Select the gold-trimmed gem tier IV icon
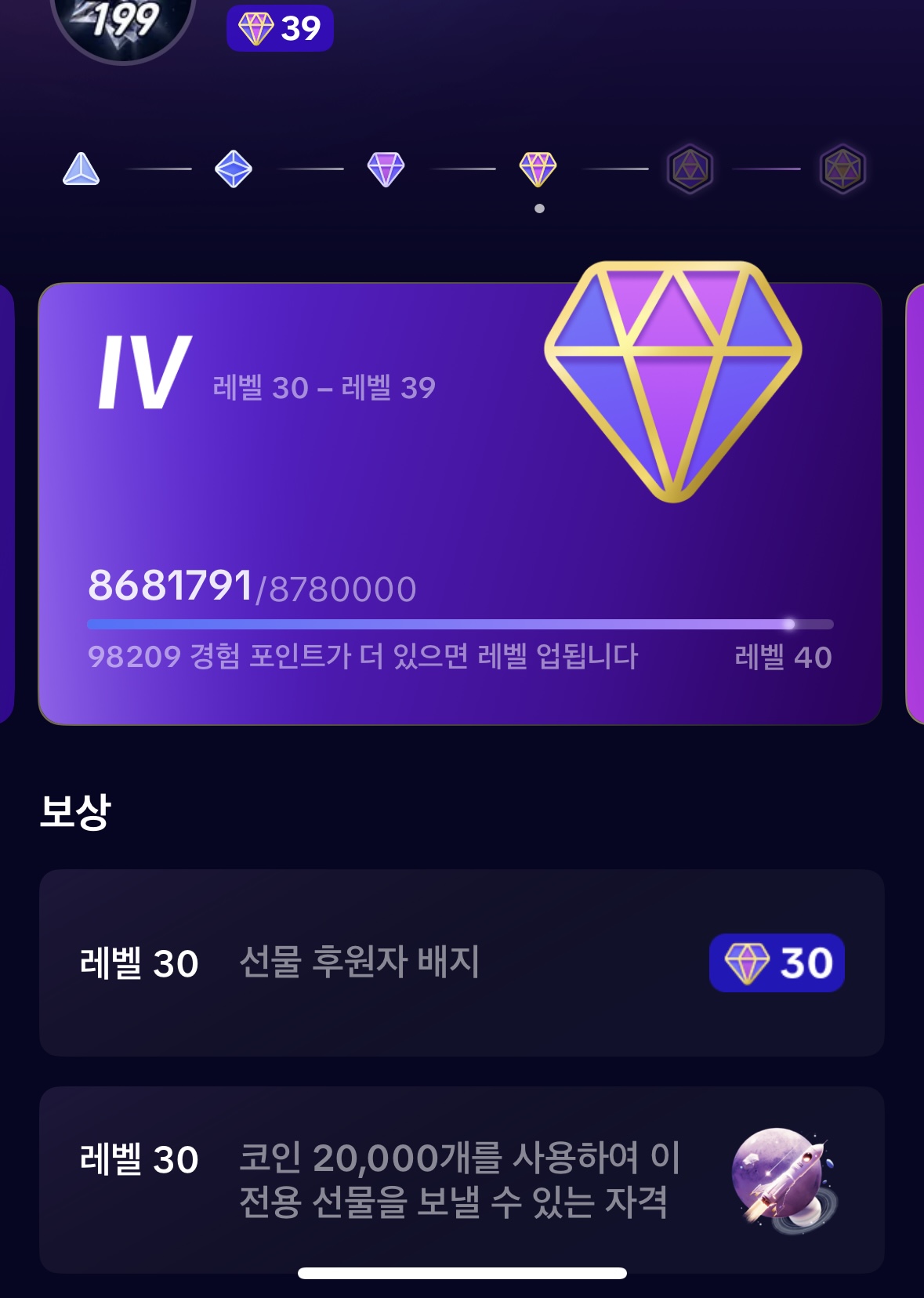 538,169
